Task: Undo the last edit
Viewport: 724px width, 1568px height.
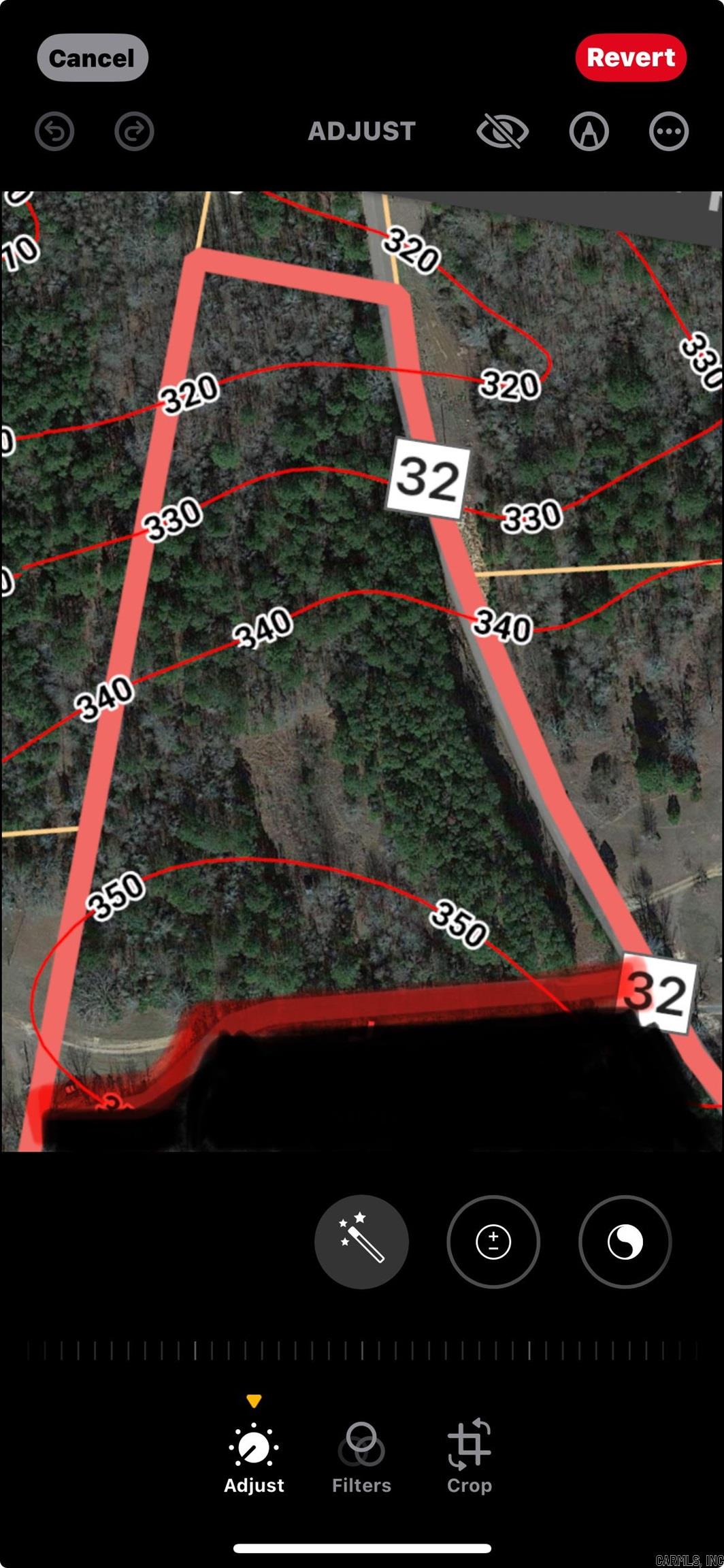Action: pos(54,131)
